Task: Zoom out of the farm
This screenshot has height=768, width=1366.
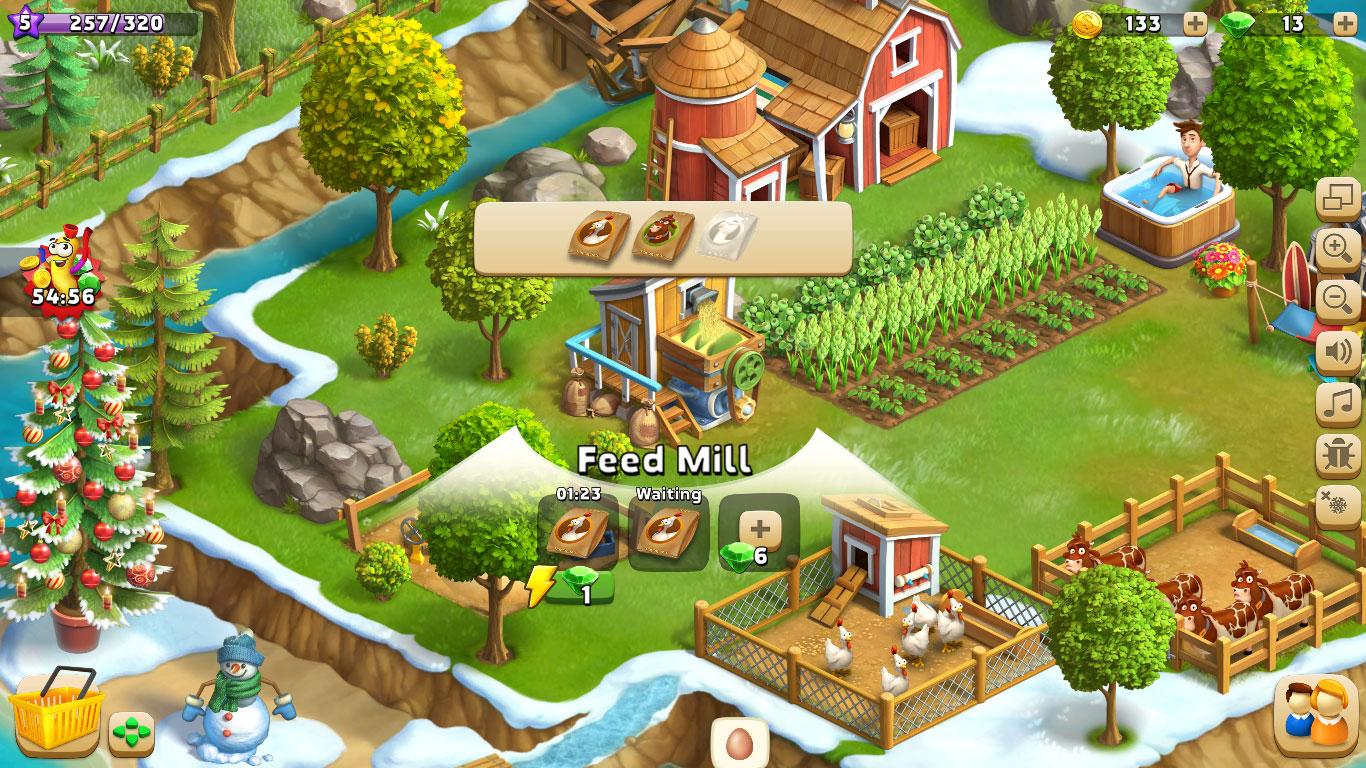Action: tap(1337, 299)
